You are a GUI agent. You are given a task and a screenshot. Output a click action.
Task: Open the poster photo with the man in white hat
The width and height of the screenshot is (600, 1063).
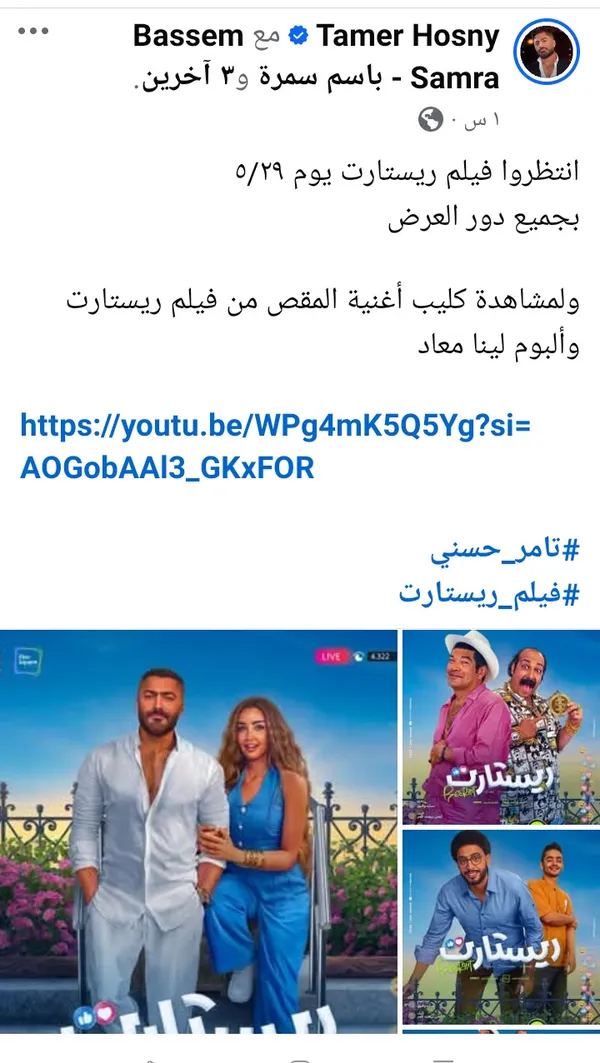pyautogui.click(x=499, y=726)
